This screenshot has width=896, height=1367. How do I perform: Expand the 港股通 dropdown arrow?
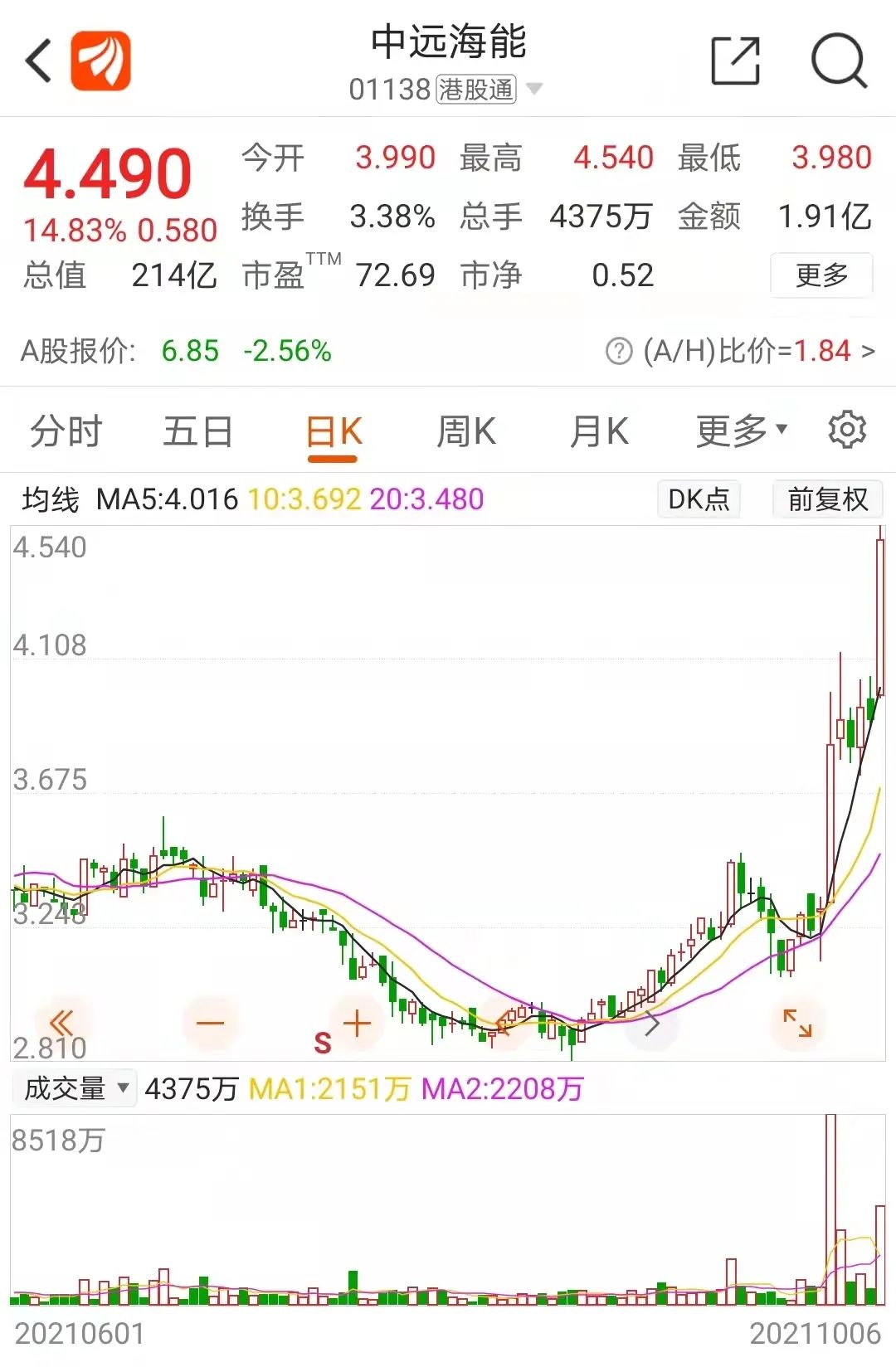pos(534,90)
